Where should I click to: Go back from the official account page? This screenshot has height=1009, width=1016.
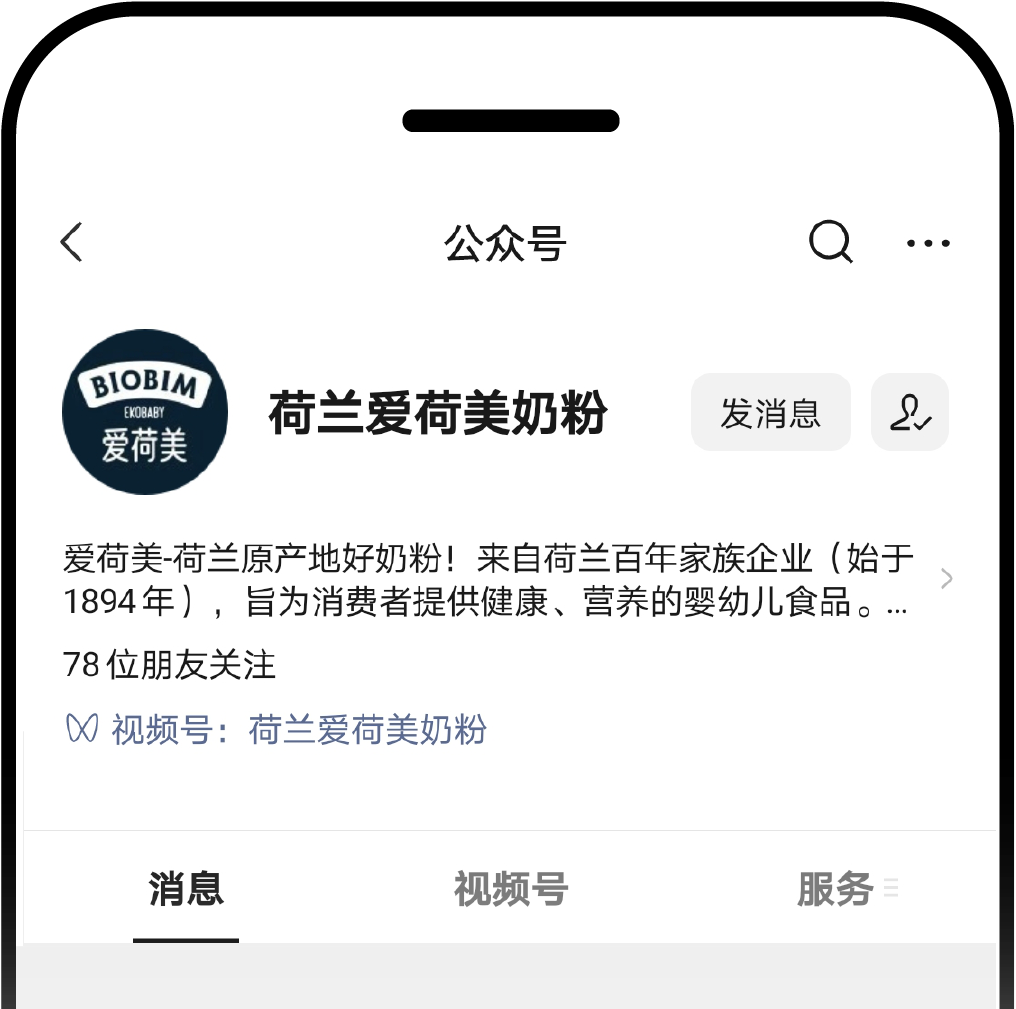pos(72,242)
